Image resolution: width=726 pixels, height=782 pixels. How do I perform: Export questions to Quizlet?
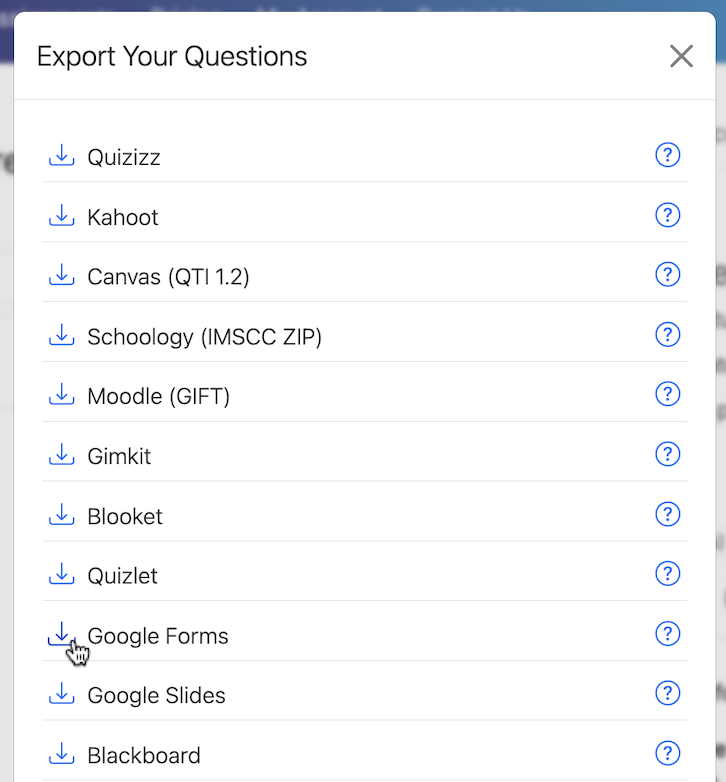tap(122, 575)
